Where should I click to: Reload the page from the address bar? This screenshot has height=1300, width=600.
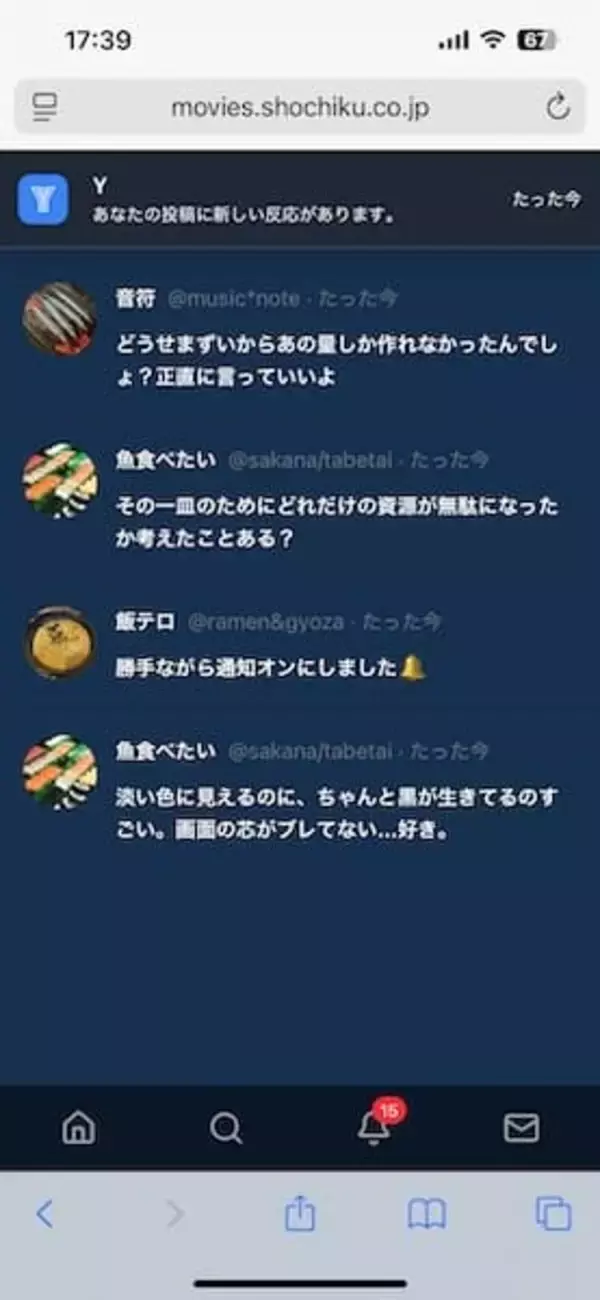click(x=557, y=107)
